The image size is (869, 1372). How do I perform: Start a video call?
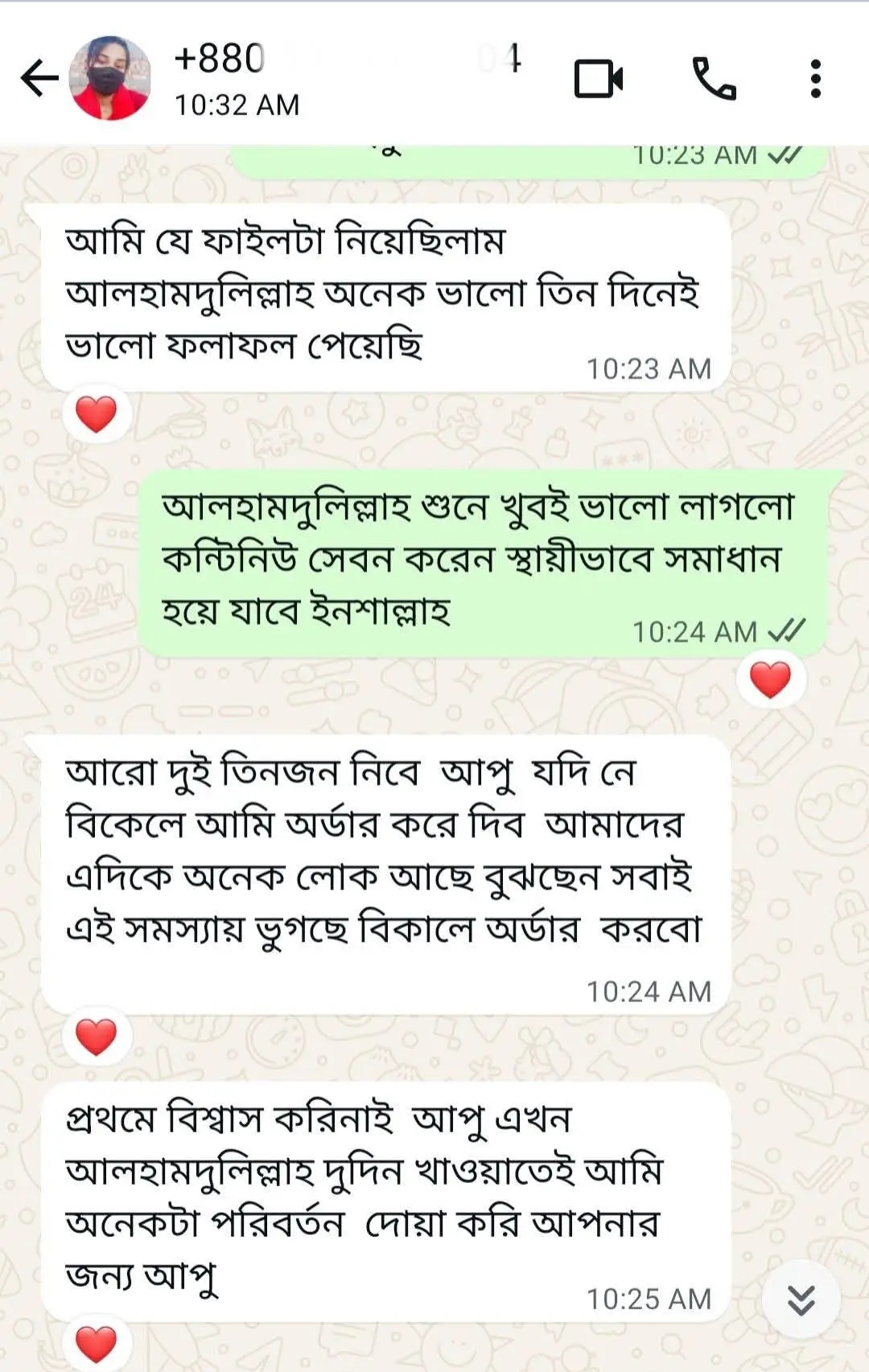(x=598, y=79)
